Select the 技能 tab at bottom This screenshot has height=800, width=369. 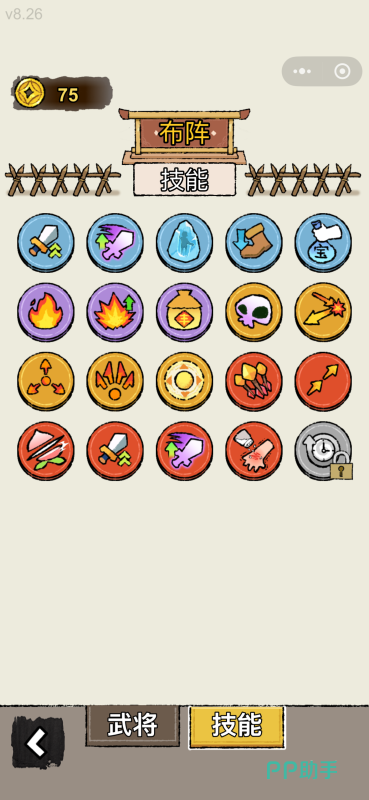237,727
